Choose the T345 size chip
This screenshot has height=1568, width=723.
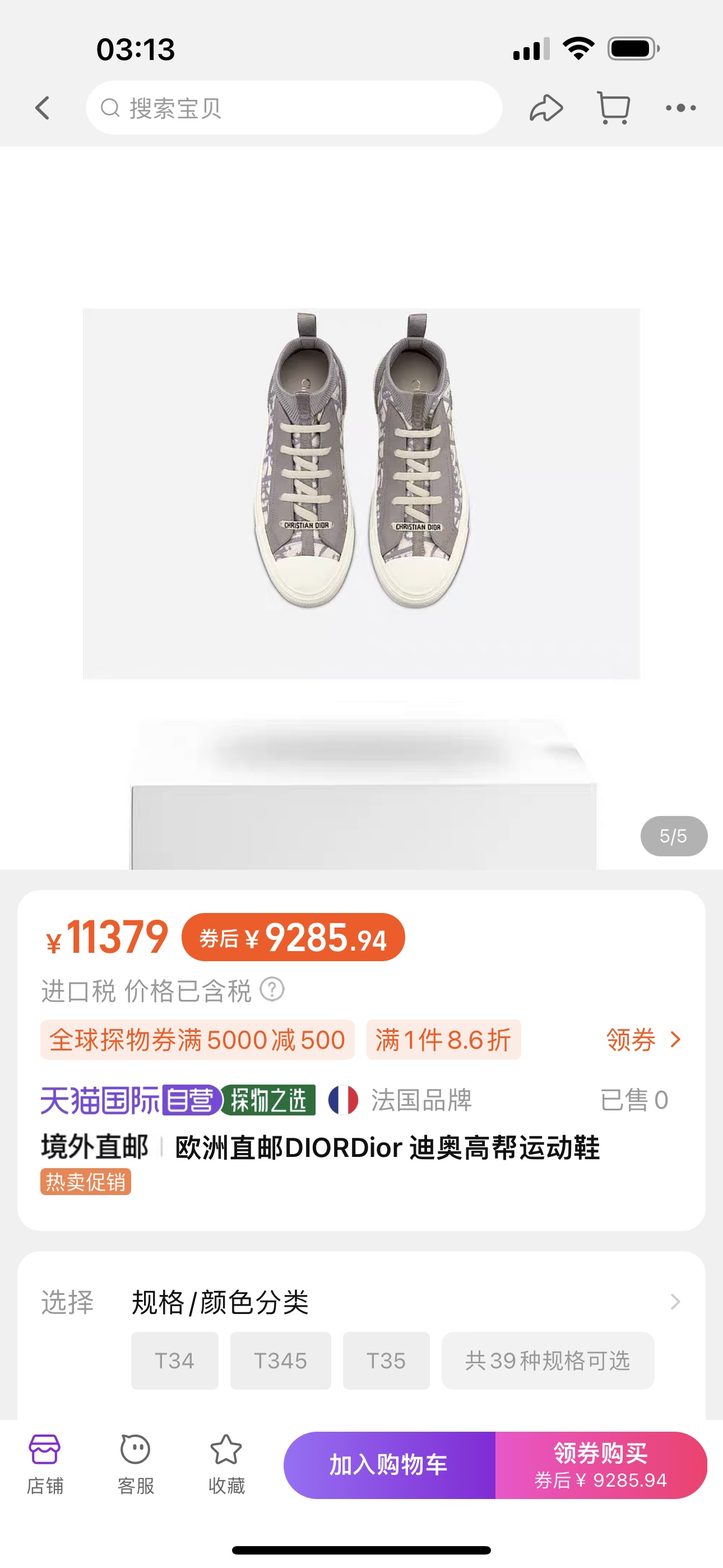[281, 1361]
